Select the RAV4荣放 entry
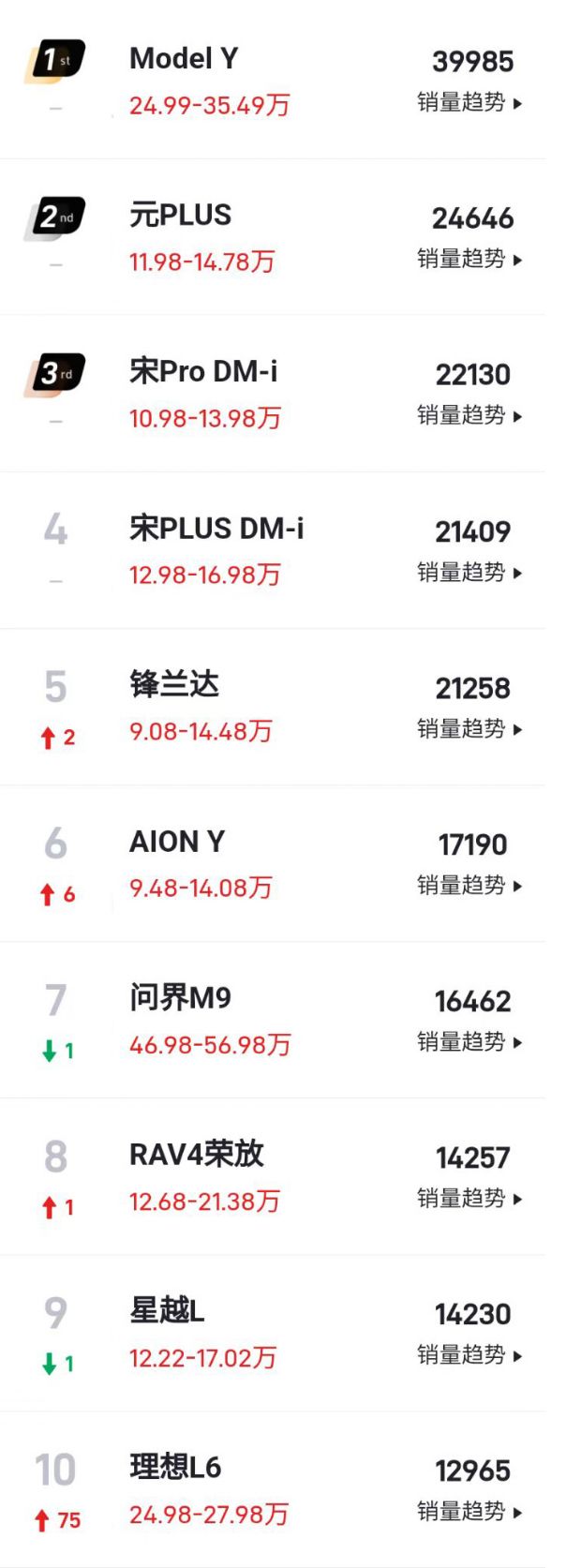Screen dimensions: 581x1568 [197, 1155]
